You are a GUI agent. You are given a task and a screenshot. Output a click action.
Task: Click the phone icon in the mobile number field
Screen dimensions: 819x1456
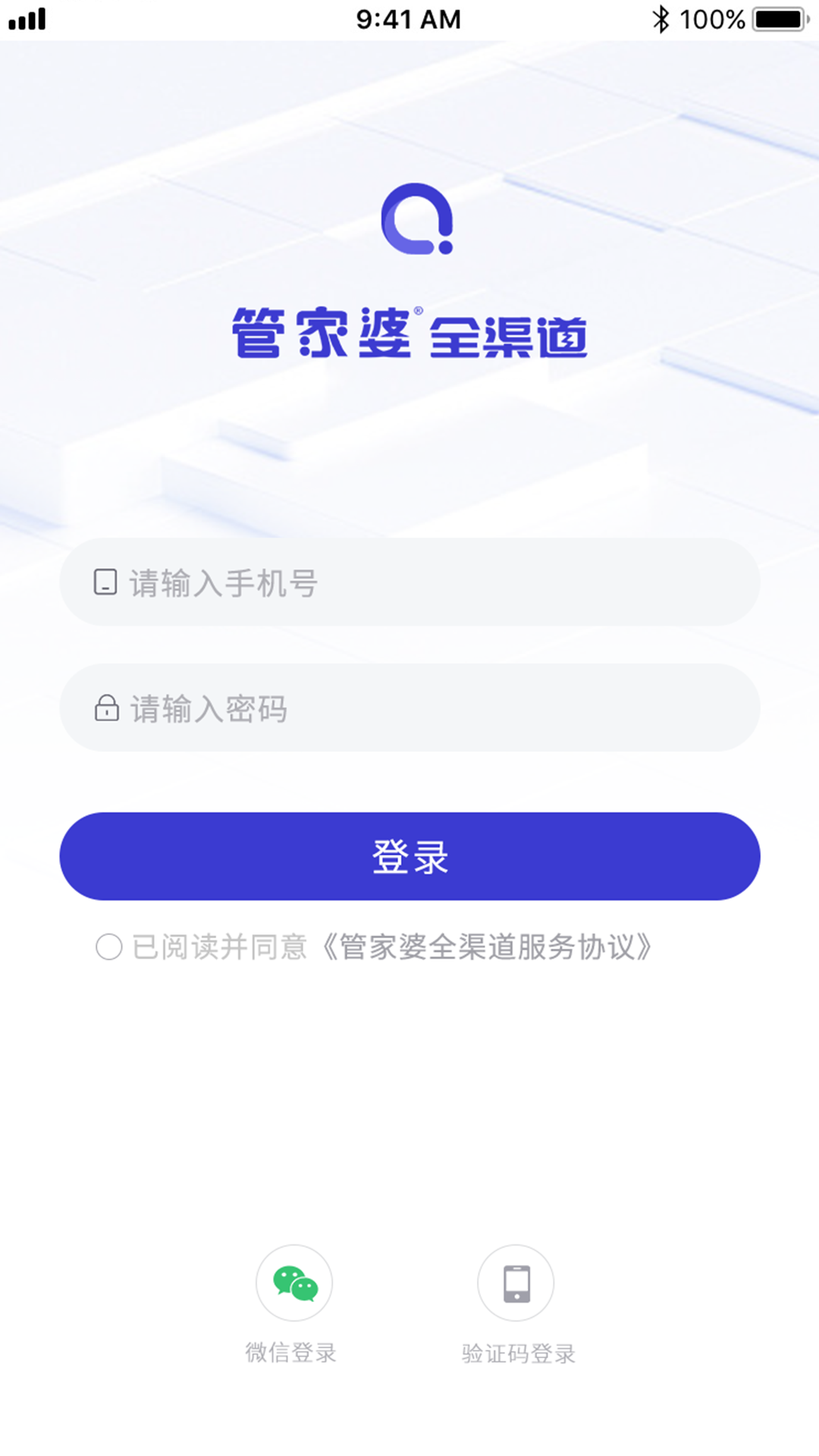105,582
